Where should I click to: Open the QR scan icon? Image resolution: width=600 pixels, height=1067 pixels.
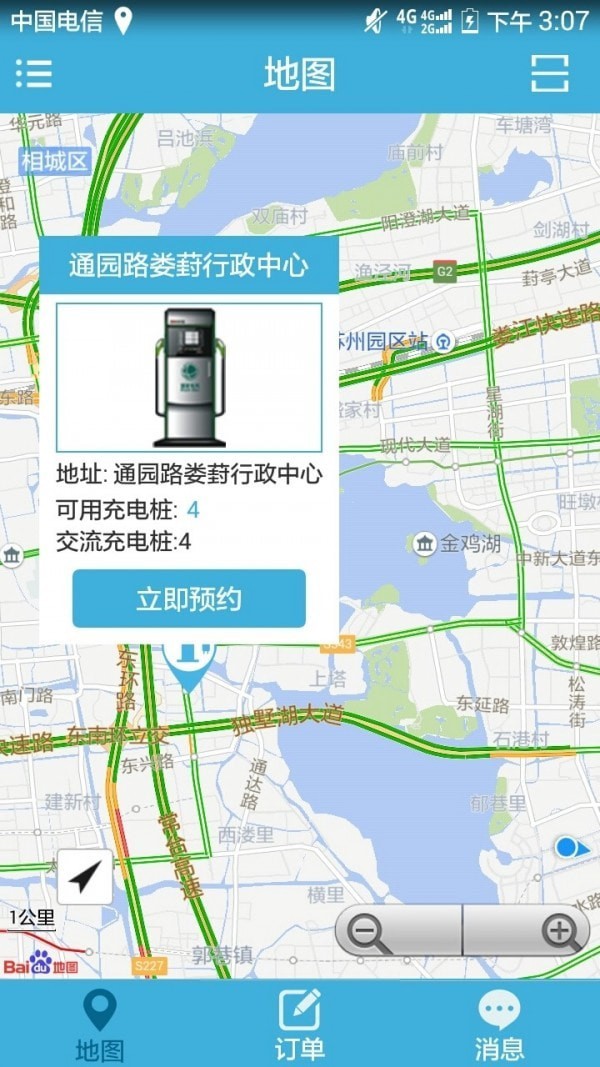point(550,73)
